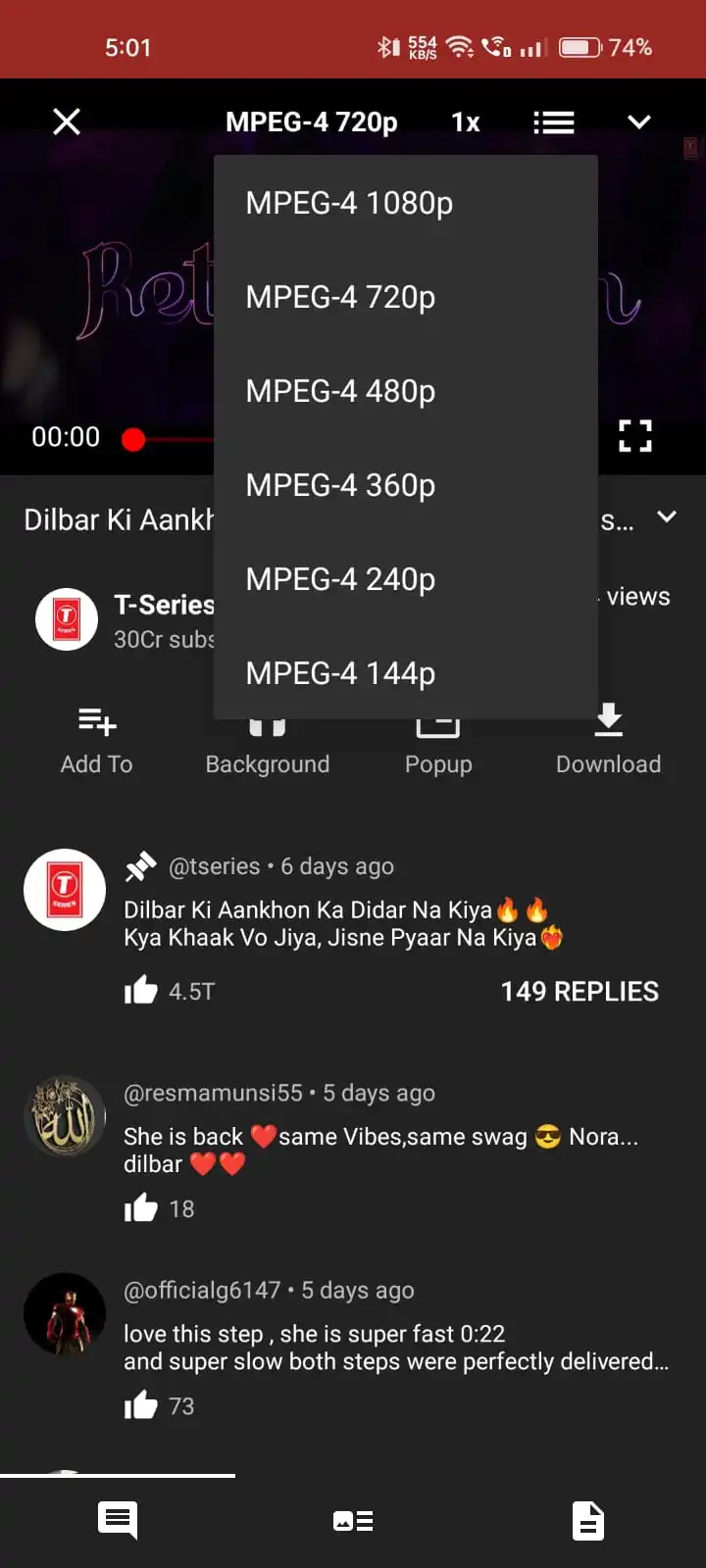The width and height of the screenshot is (706, 1568).
Task: Open the play queue list icon
Action: click(x=554, y=122)
